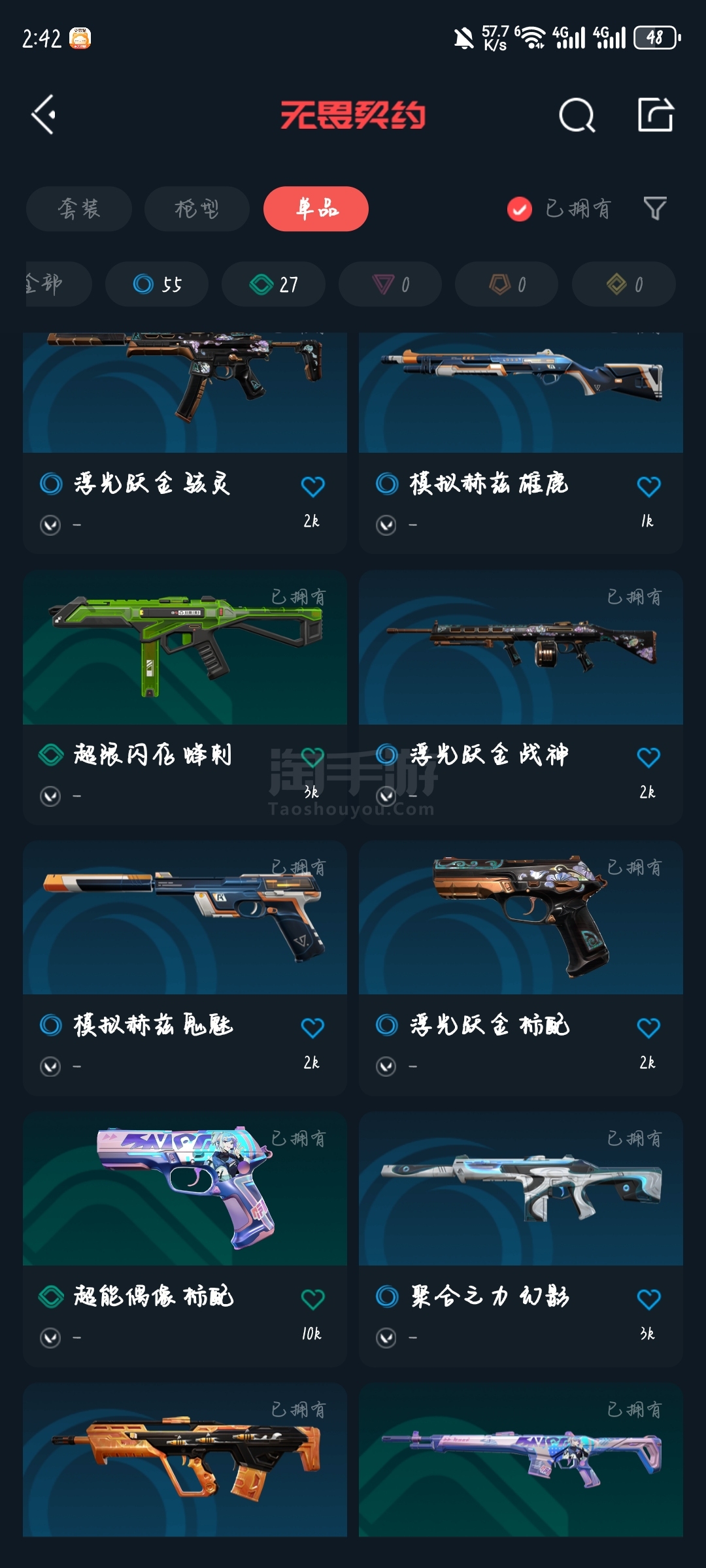Filter by the purple tier chip showing 0
Viewport: 706px width, 1568px height.
[390, 284]
